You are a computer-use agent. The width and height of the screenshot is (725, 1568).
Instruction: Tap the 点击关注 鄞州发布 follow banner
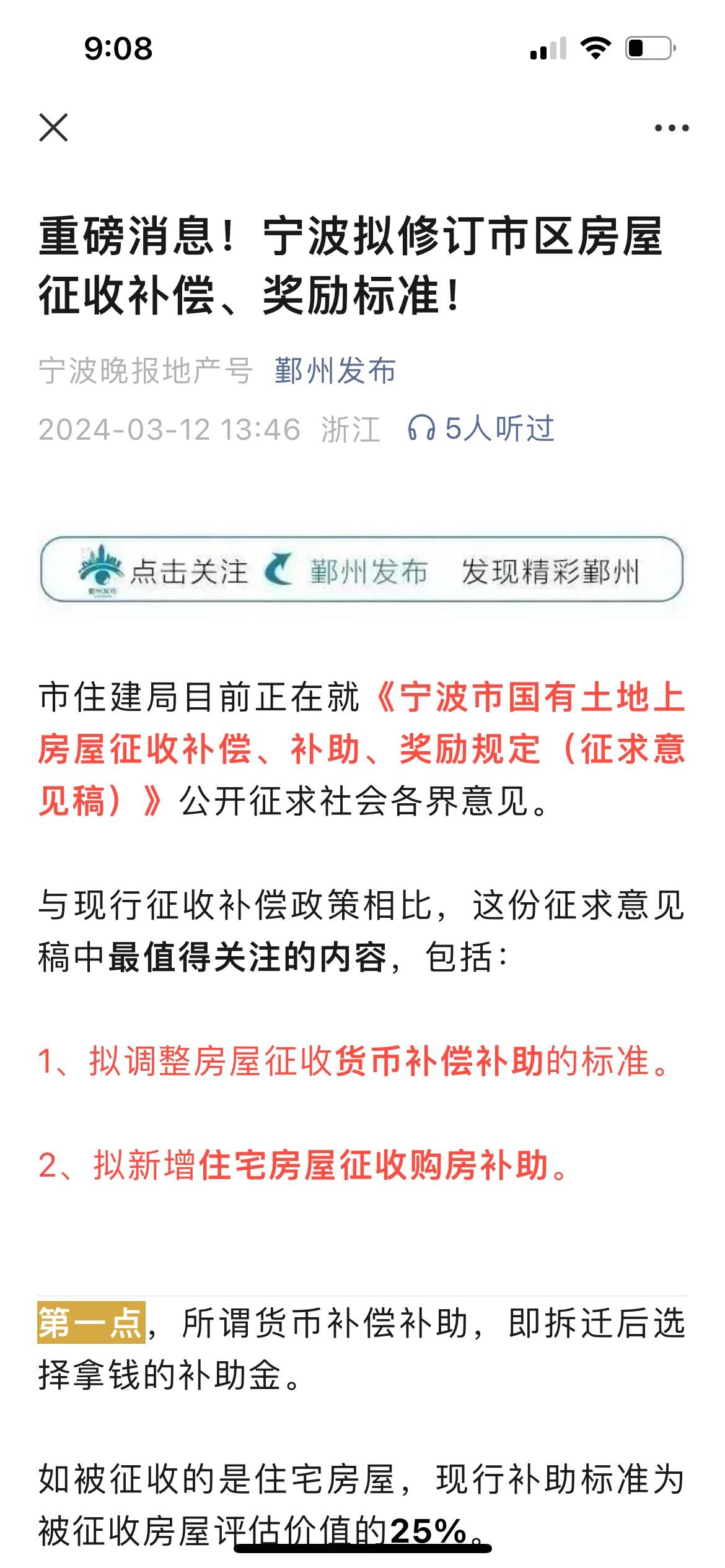coord(362,570)
